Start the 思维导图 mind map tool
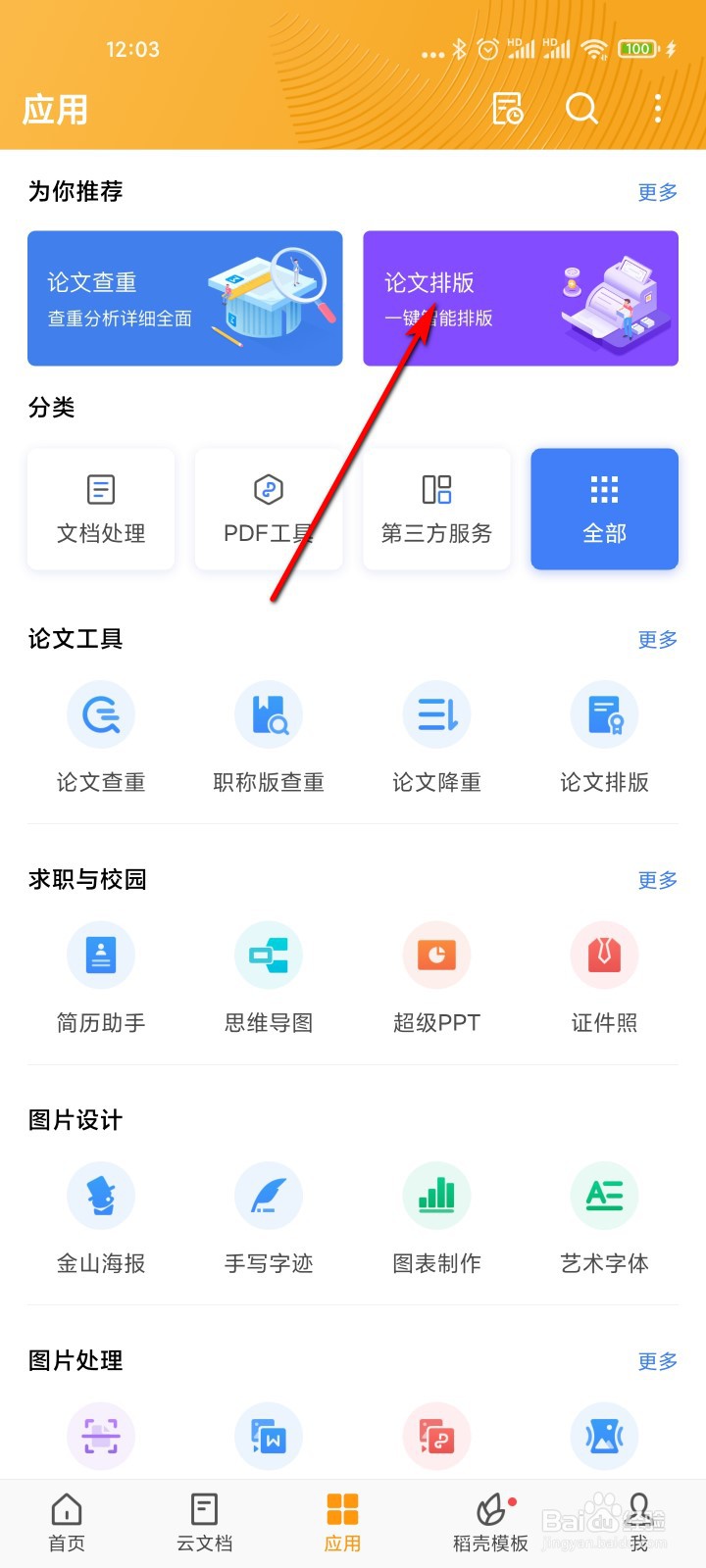Image resolution: width=706 pixels, height=1568 pixels. point(269,975)
